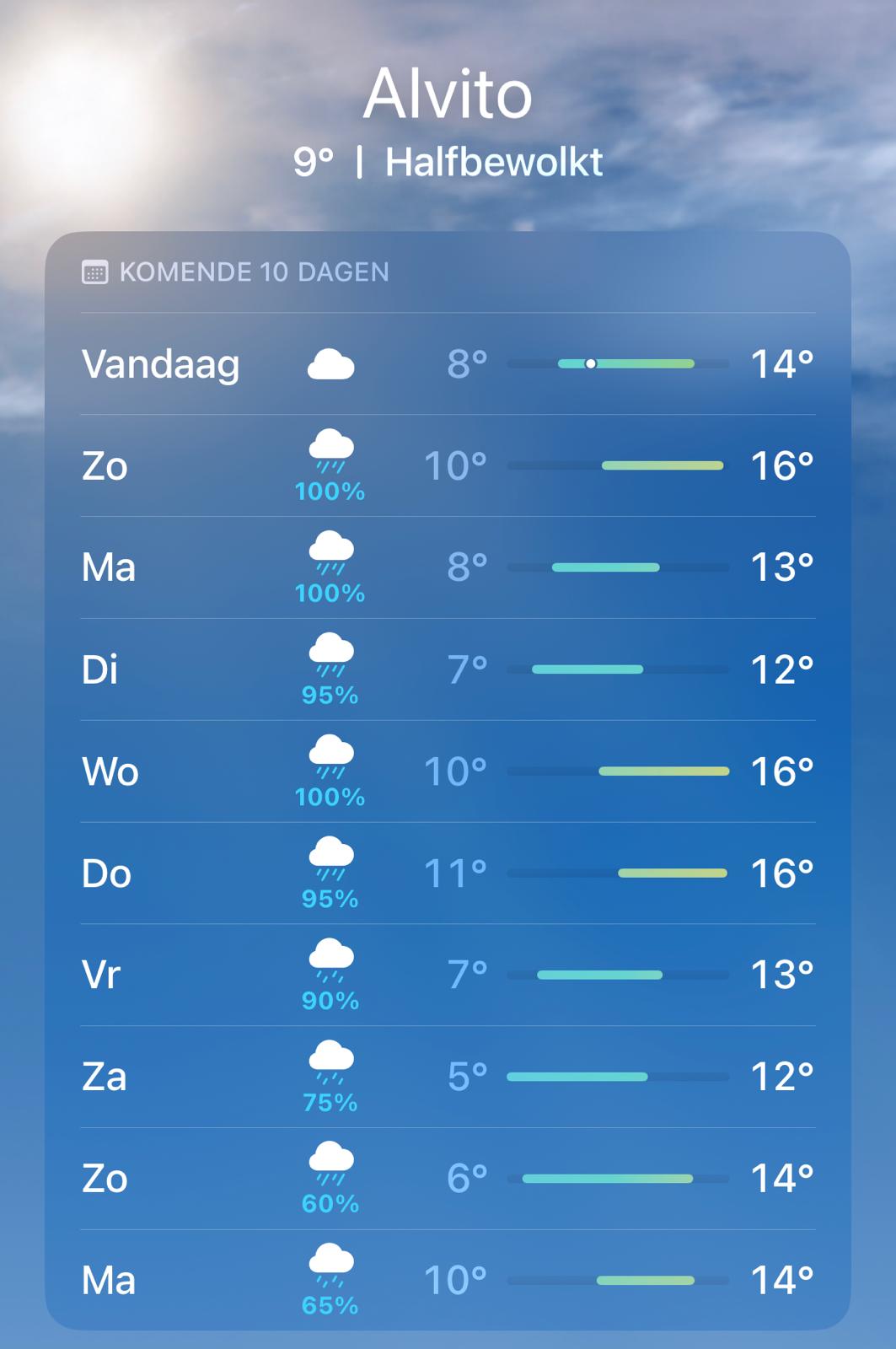Show the Za forecast details
Screen dimensions: 896x1349
(448, 1077)
